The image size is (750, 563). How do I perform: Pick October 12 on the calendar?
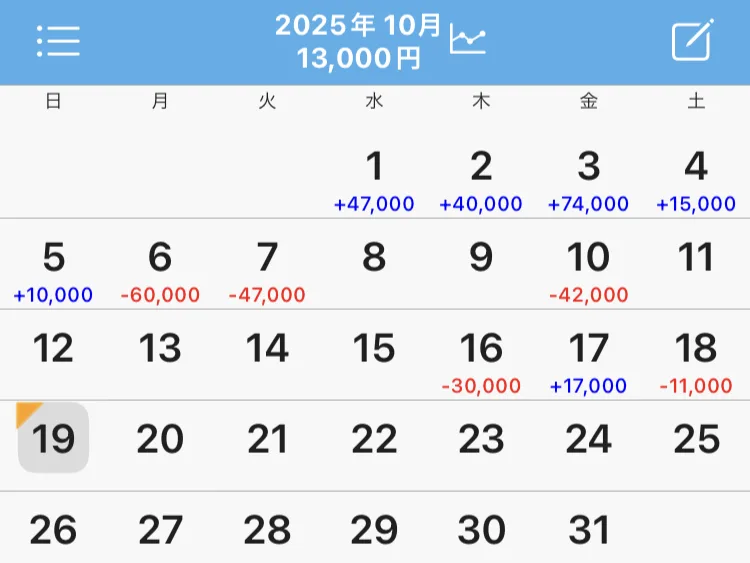pos(53,349)
